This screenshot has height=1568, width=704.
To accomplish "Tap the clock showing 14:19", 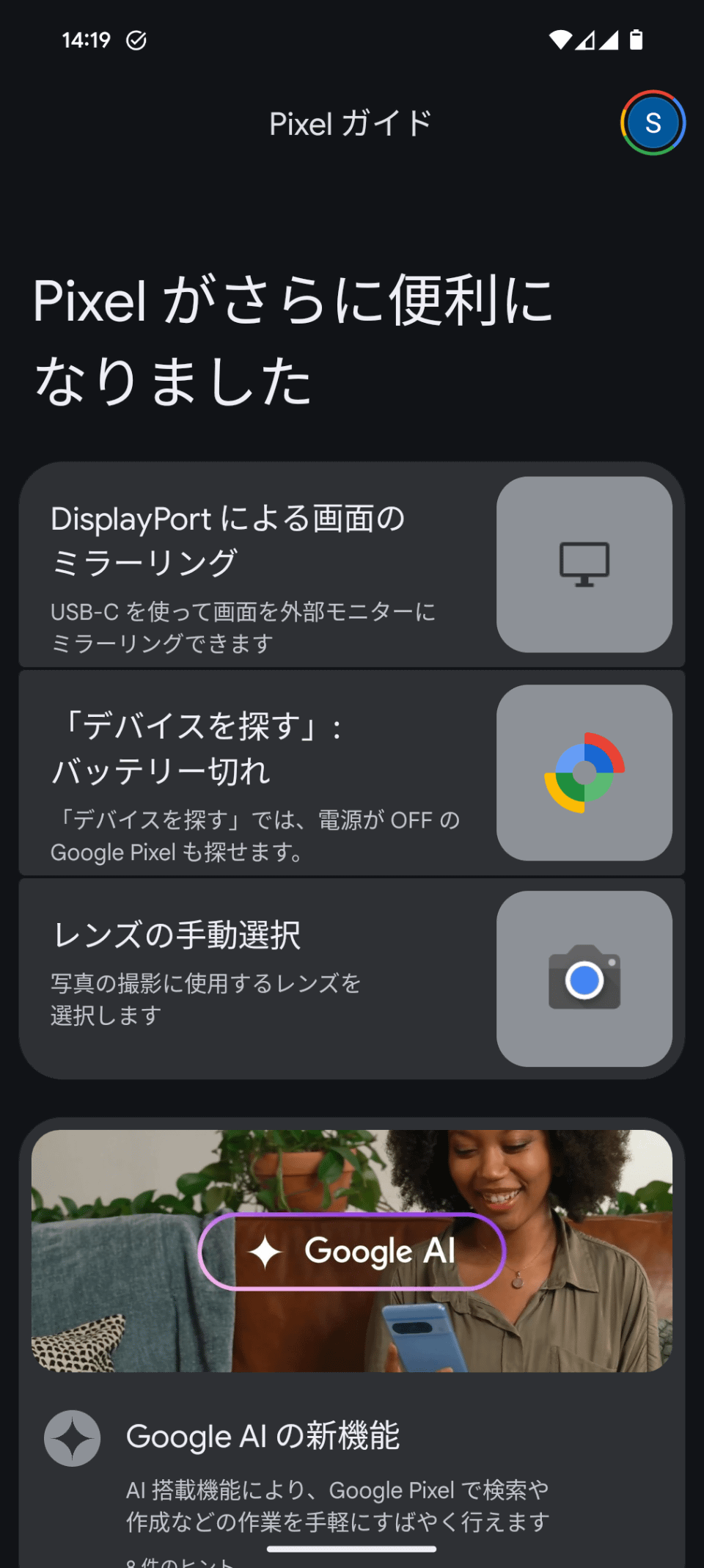I will pos(86,40).
